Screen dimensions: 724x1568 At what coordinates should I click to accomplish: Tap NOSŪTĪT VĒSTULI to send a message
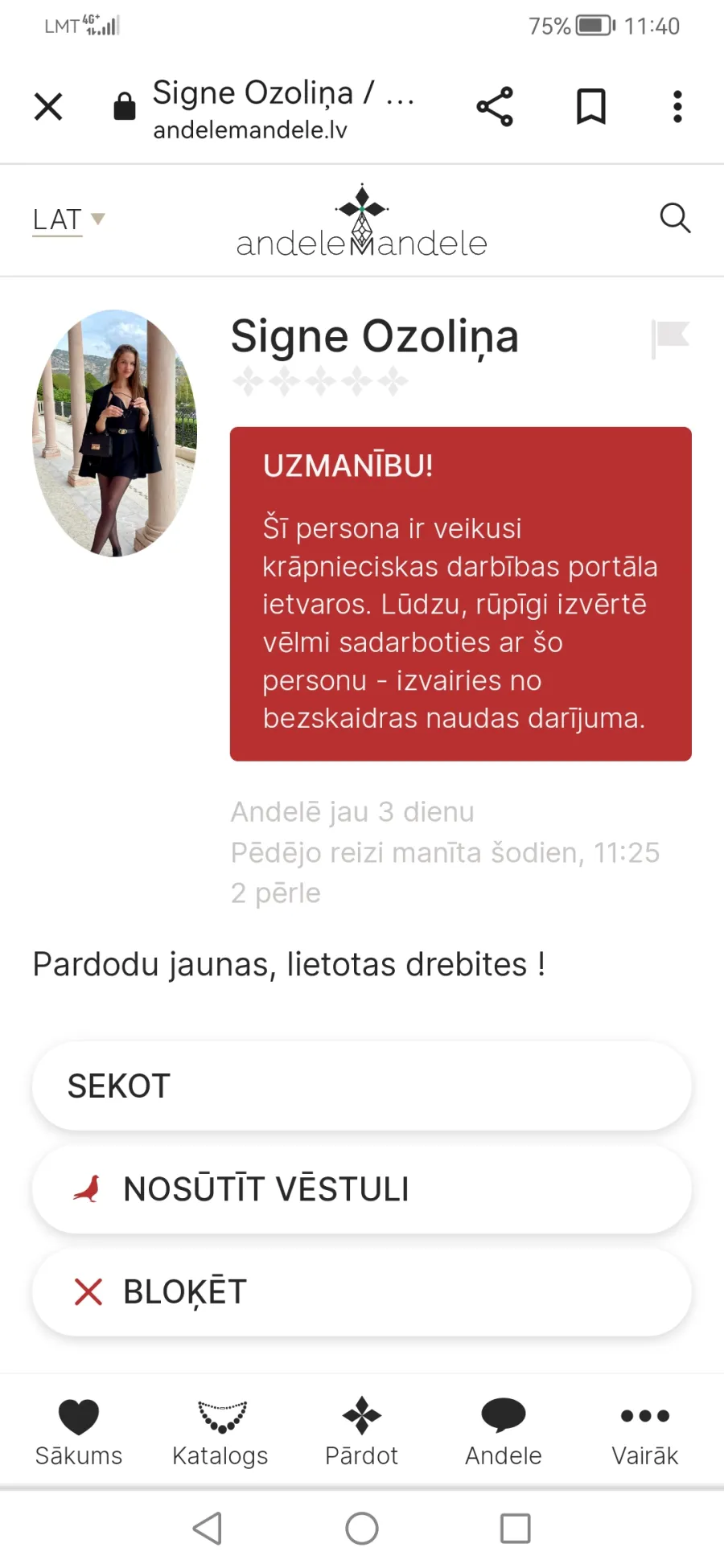coord(362,1189)
